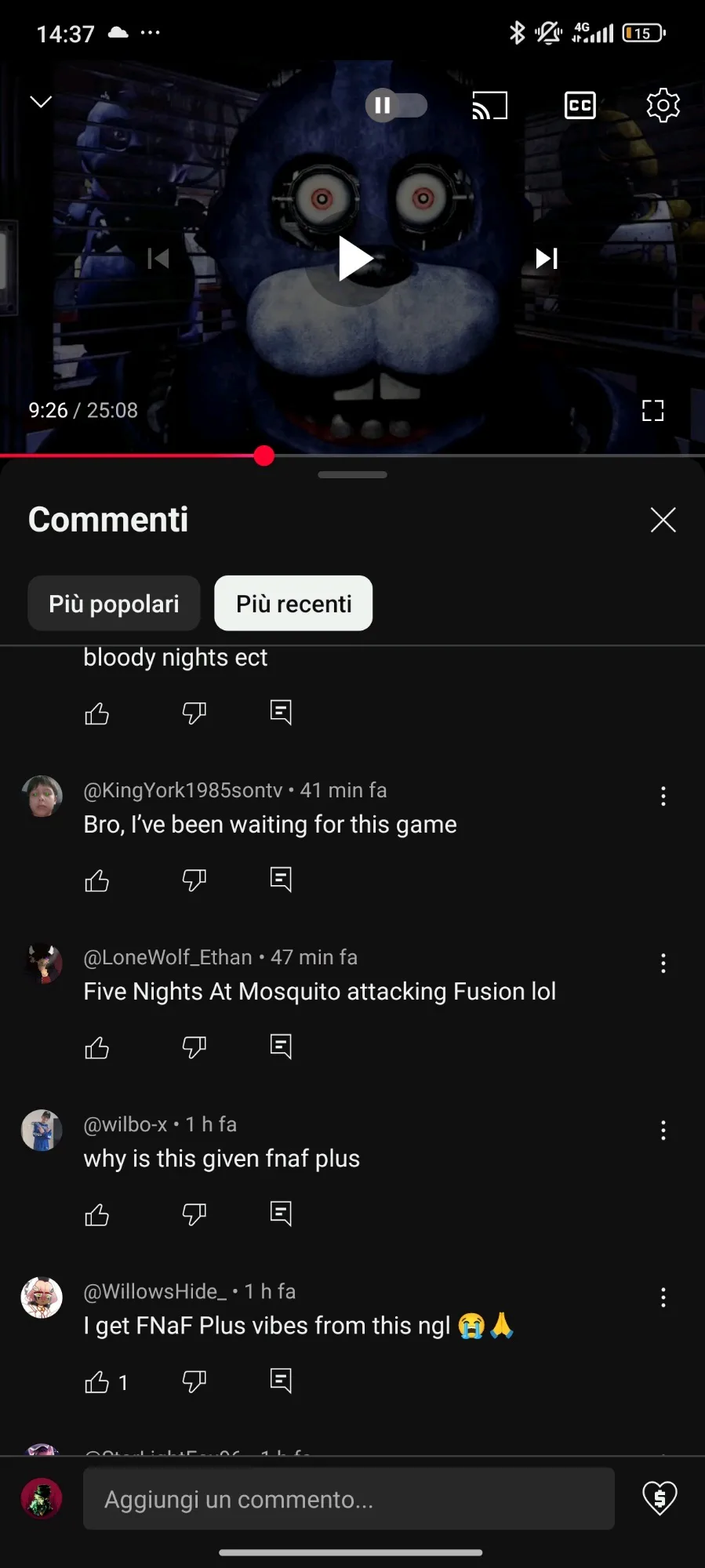The height and width of the screenshot is (1568, 705).
Task: Select the Più recenti chip
Action: (293, 603)
